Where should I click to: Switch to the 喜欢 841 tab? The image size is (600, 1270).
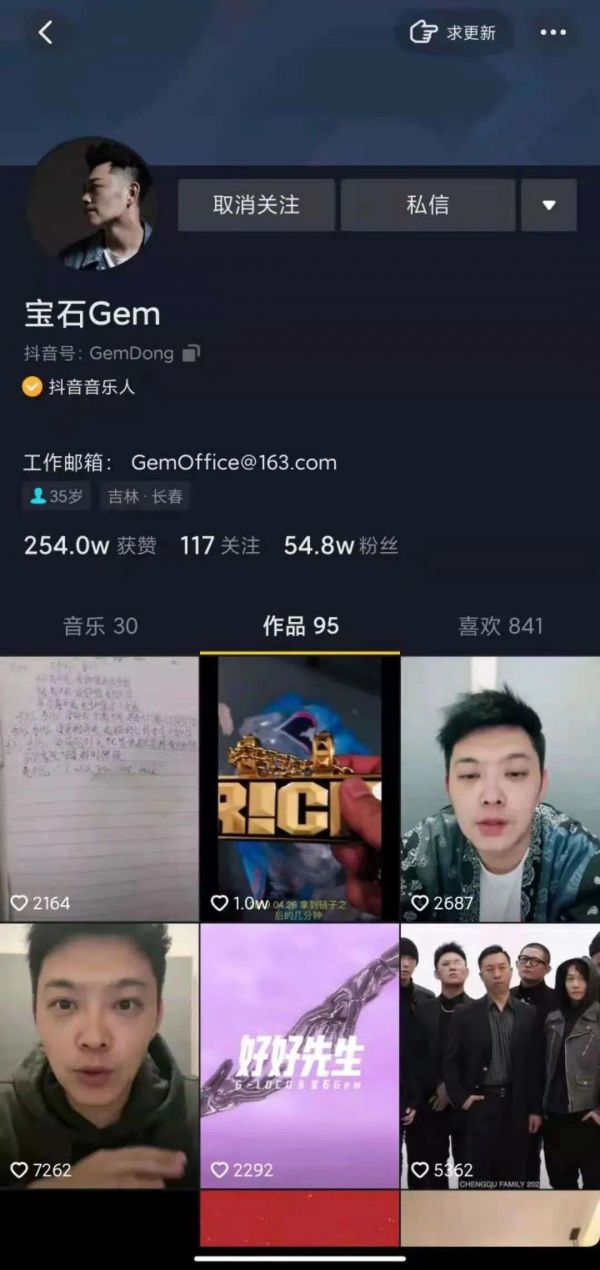click(500, 626)
